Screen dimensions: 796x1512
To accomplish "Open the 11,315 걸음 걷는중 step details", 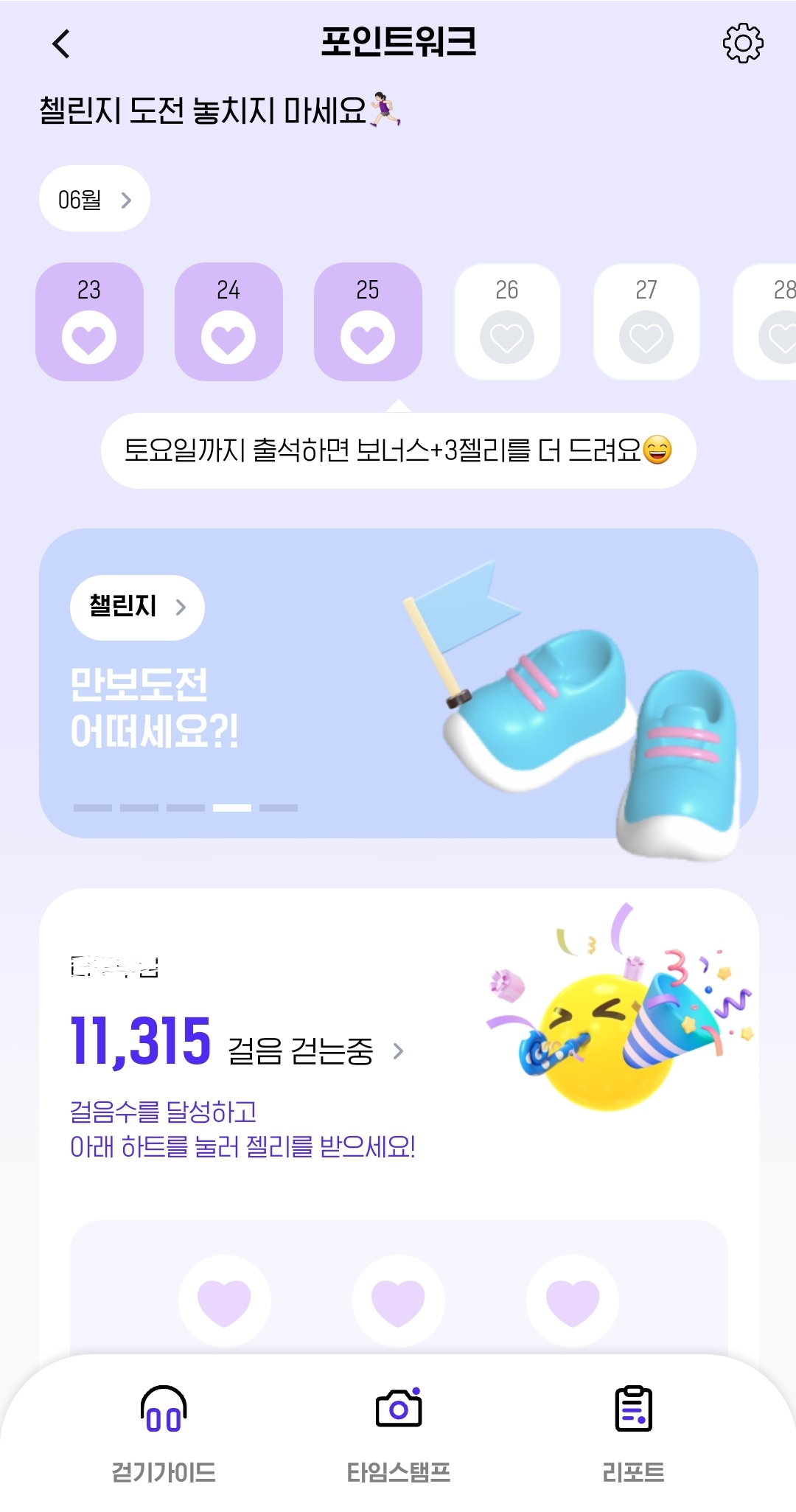I will (x=237, y=1042).
